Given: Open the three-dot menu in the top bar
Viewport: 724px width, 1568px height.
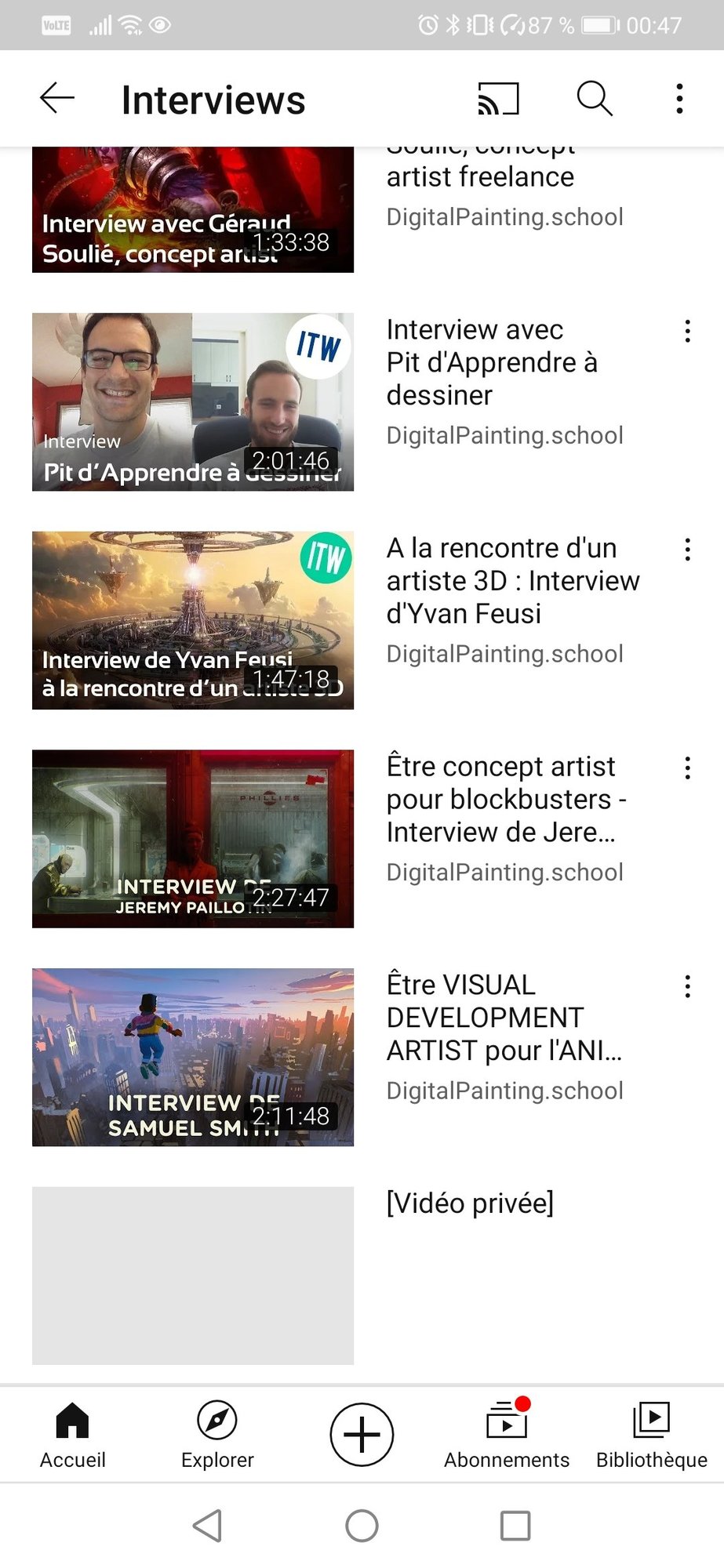Looking at the screenshot, I should pos(679,98).
